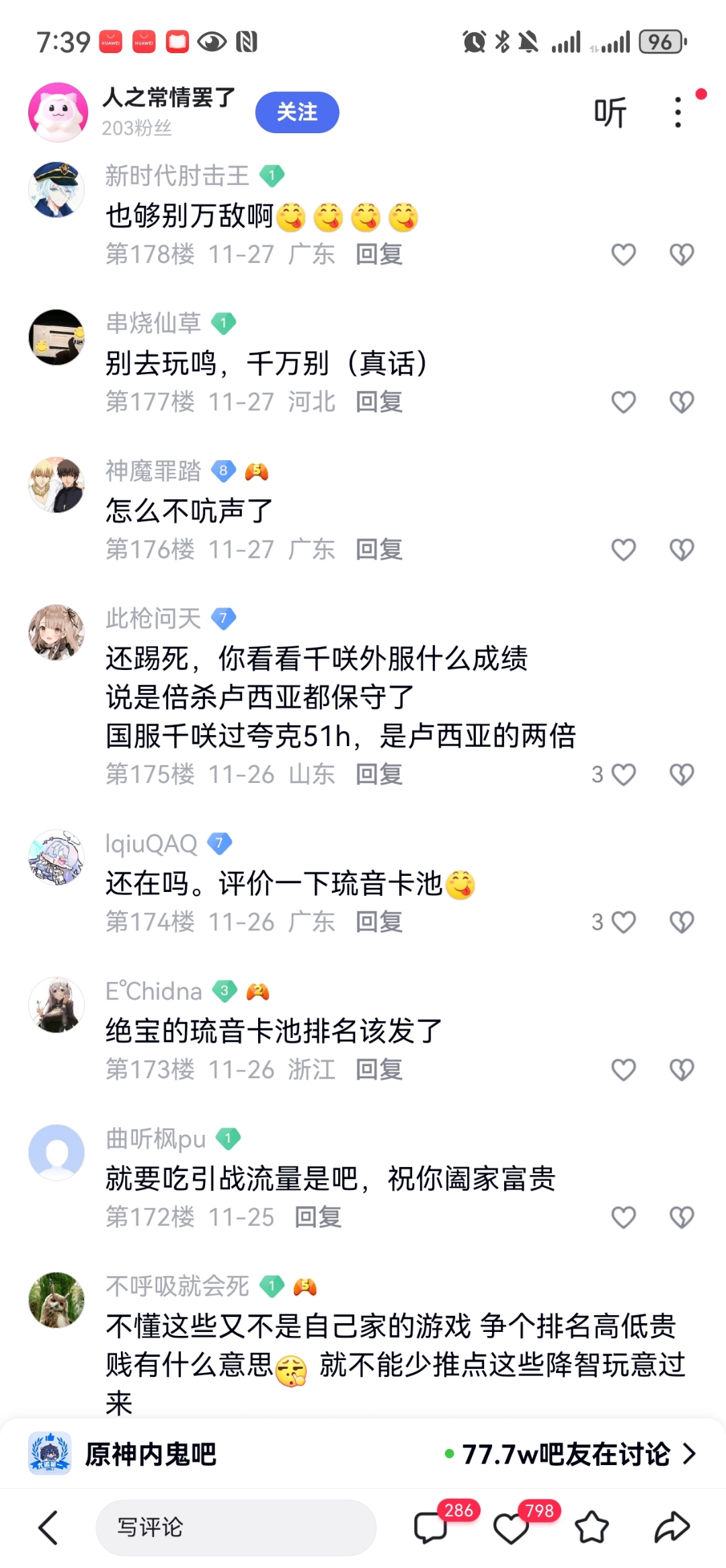Image resolution: width=726 pixels, height=1568 pixels.
Task: Open 不呼吸就会死's profile avatar
Action: coord(56,1300)
